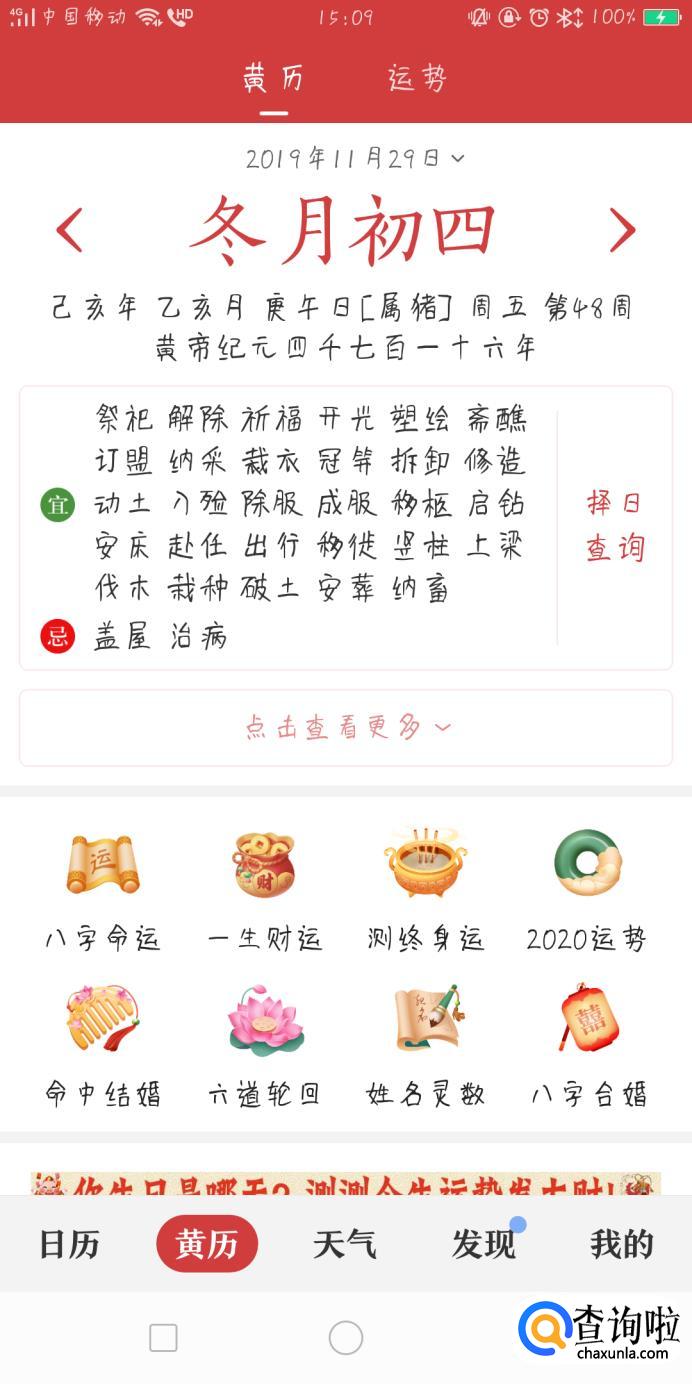The height and width of the screenshot is (1384, 692).
Task: Open the date picker showing 2019年11月29日
Action: coord(354,158)
